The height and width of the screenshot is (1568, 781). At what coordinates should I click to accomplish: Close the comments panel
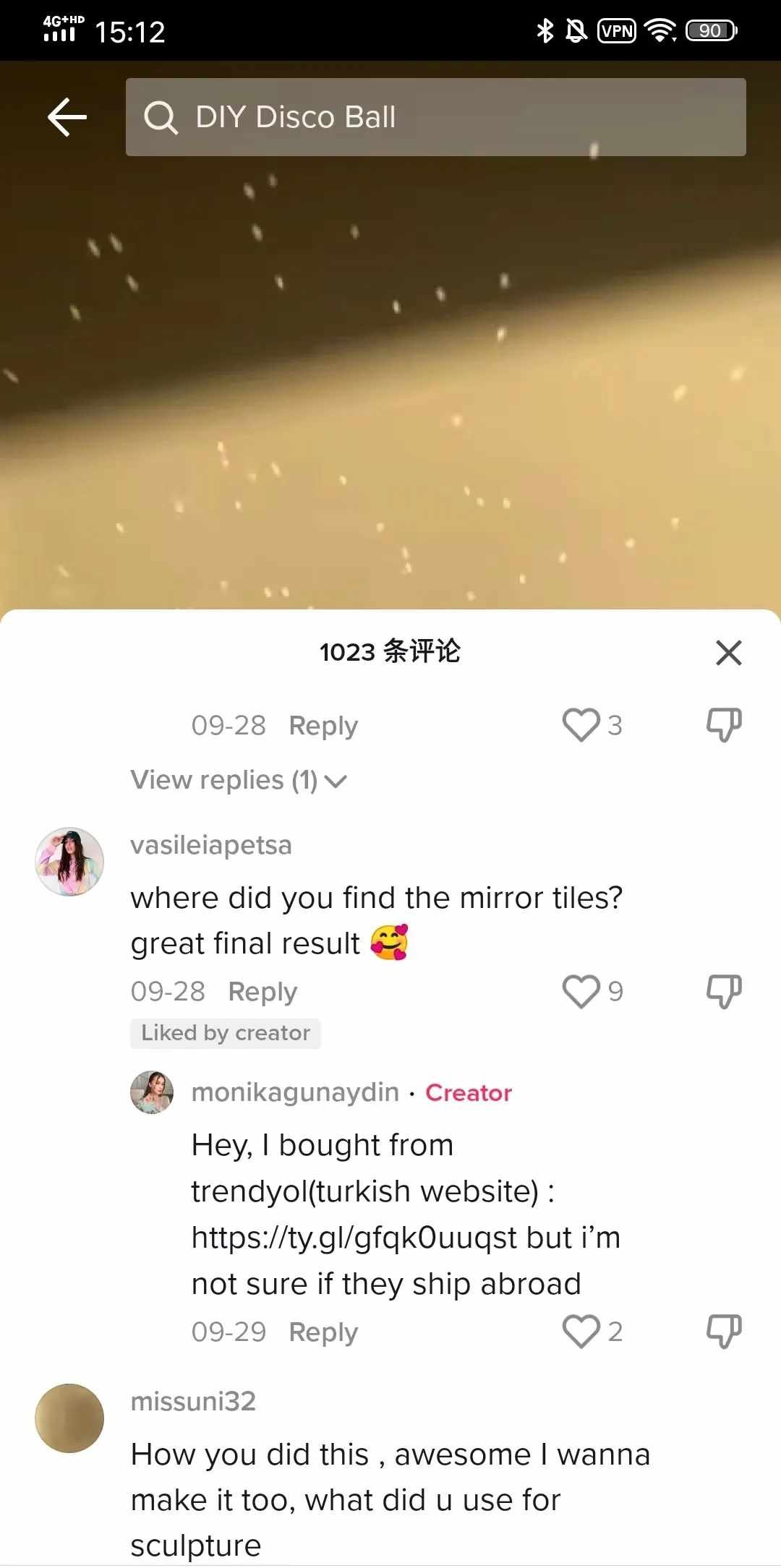click(x=728, y=652)
